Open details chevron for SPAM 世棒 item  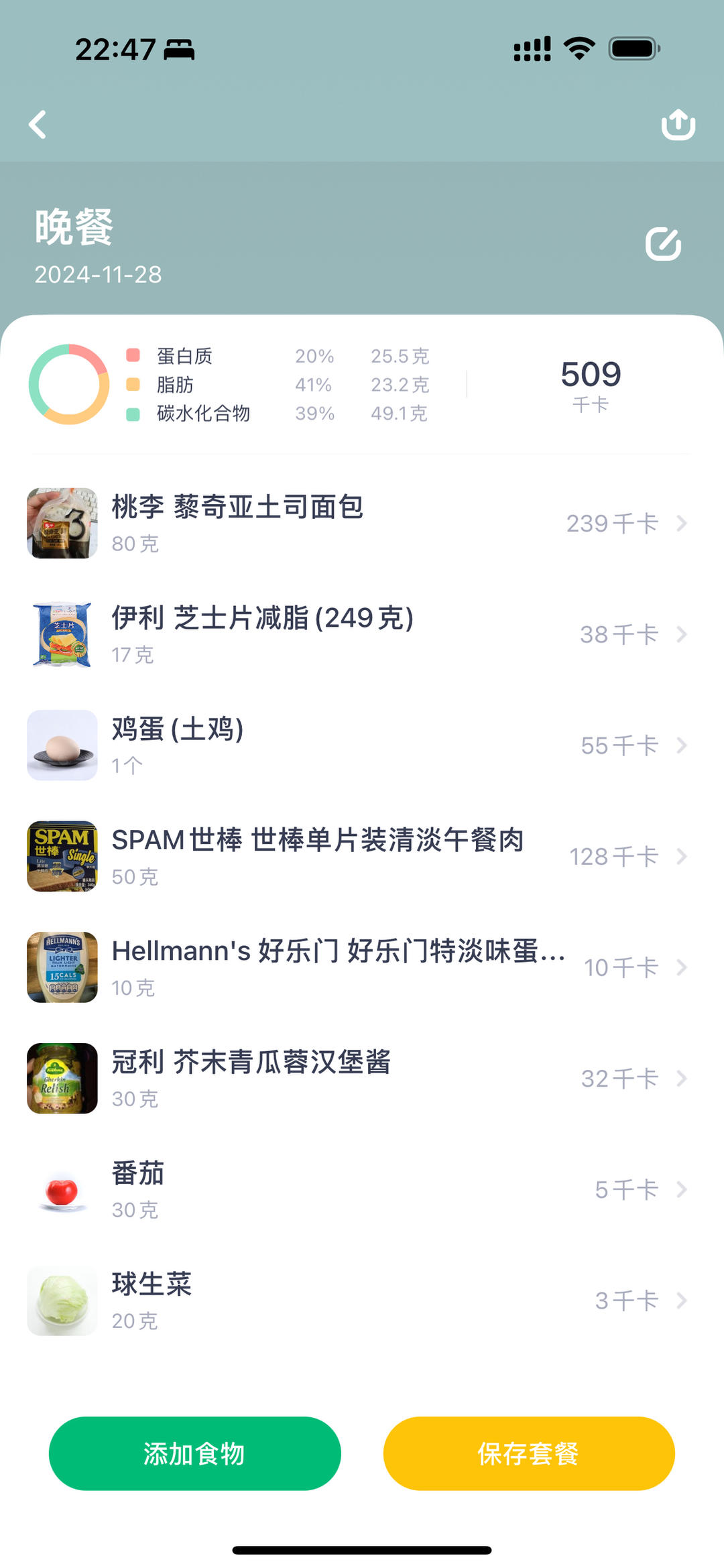682,856
